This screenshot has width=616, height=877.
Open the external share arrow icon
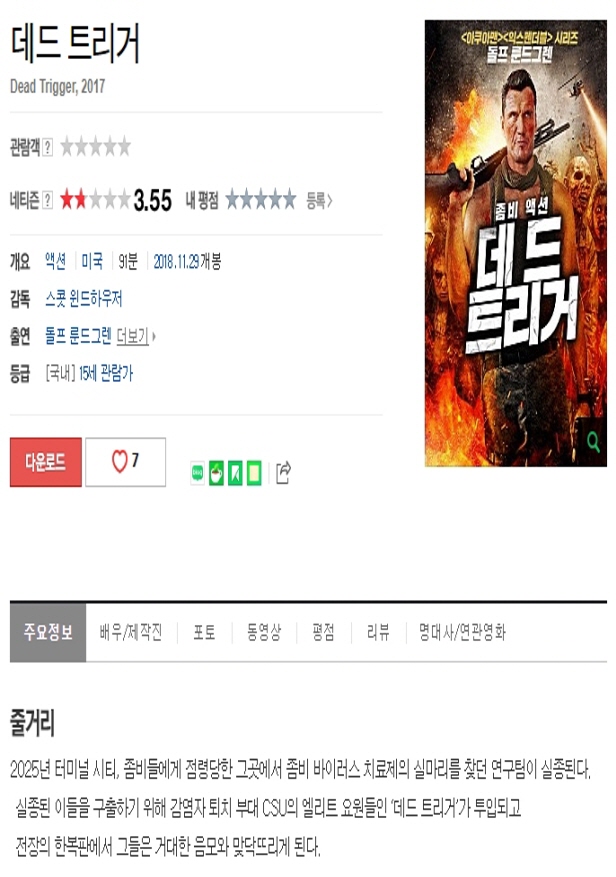coord(283,473)
